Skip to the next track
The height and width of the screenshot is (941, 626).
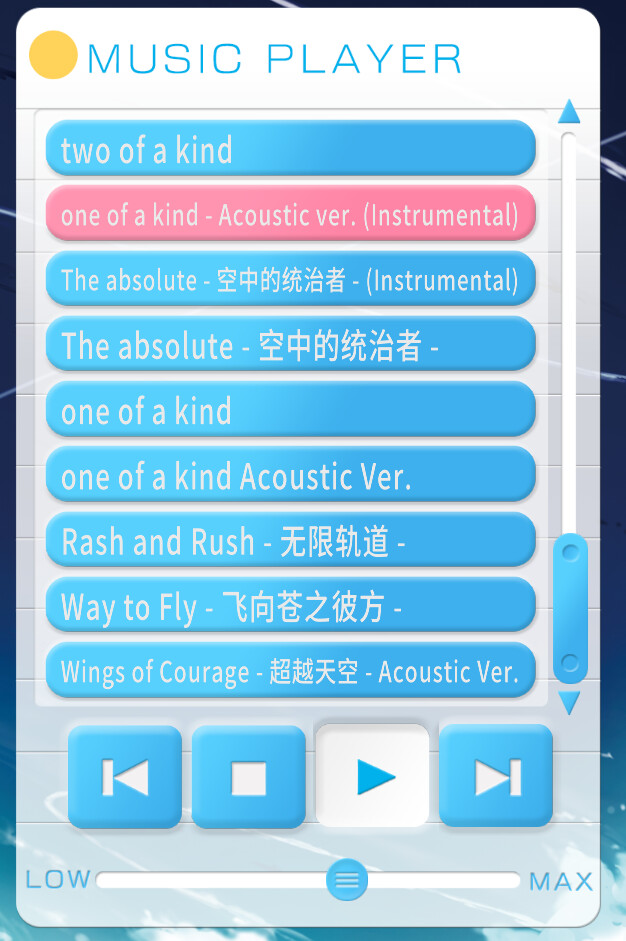[496, 776]
